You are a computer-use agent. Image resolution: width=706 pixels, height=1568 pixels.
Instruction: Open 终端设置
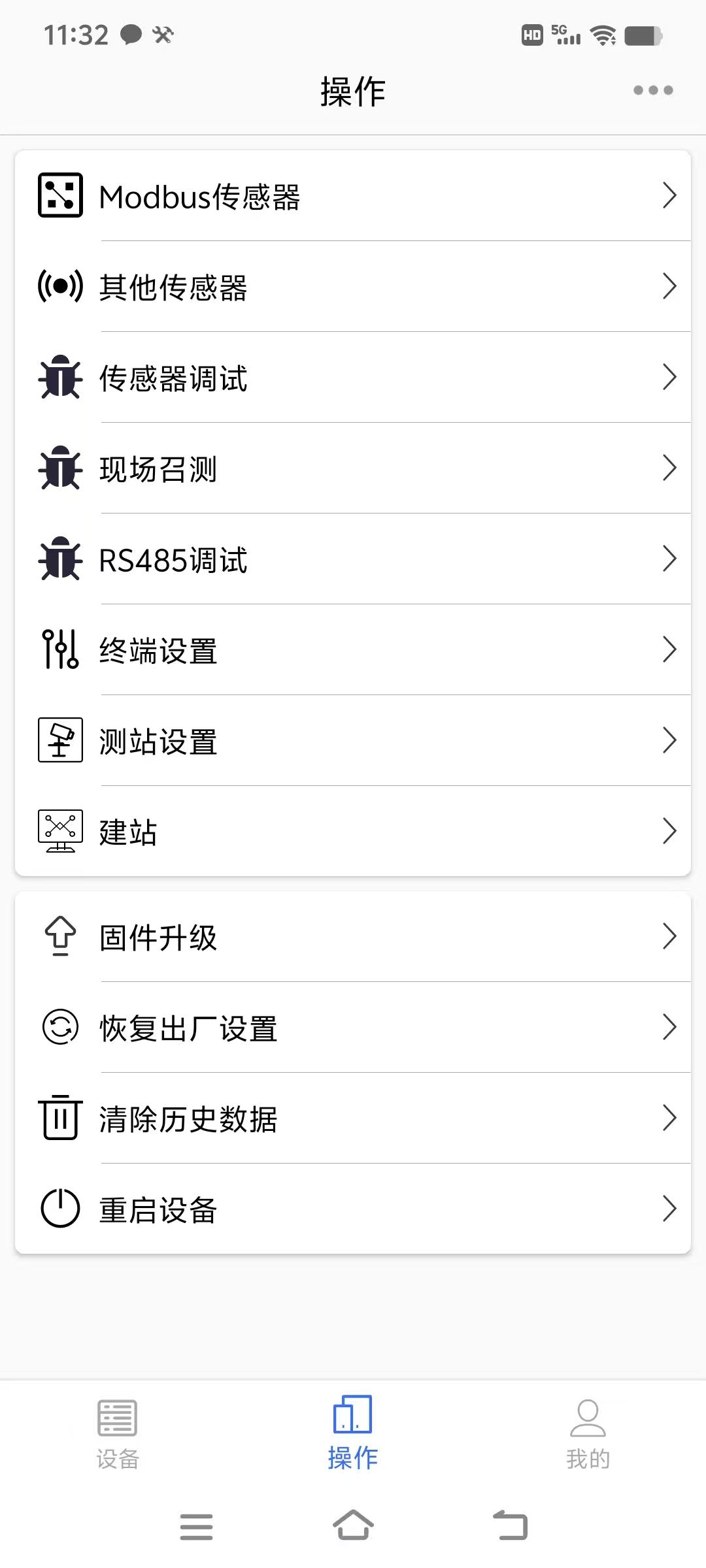click(353, 649)
